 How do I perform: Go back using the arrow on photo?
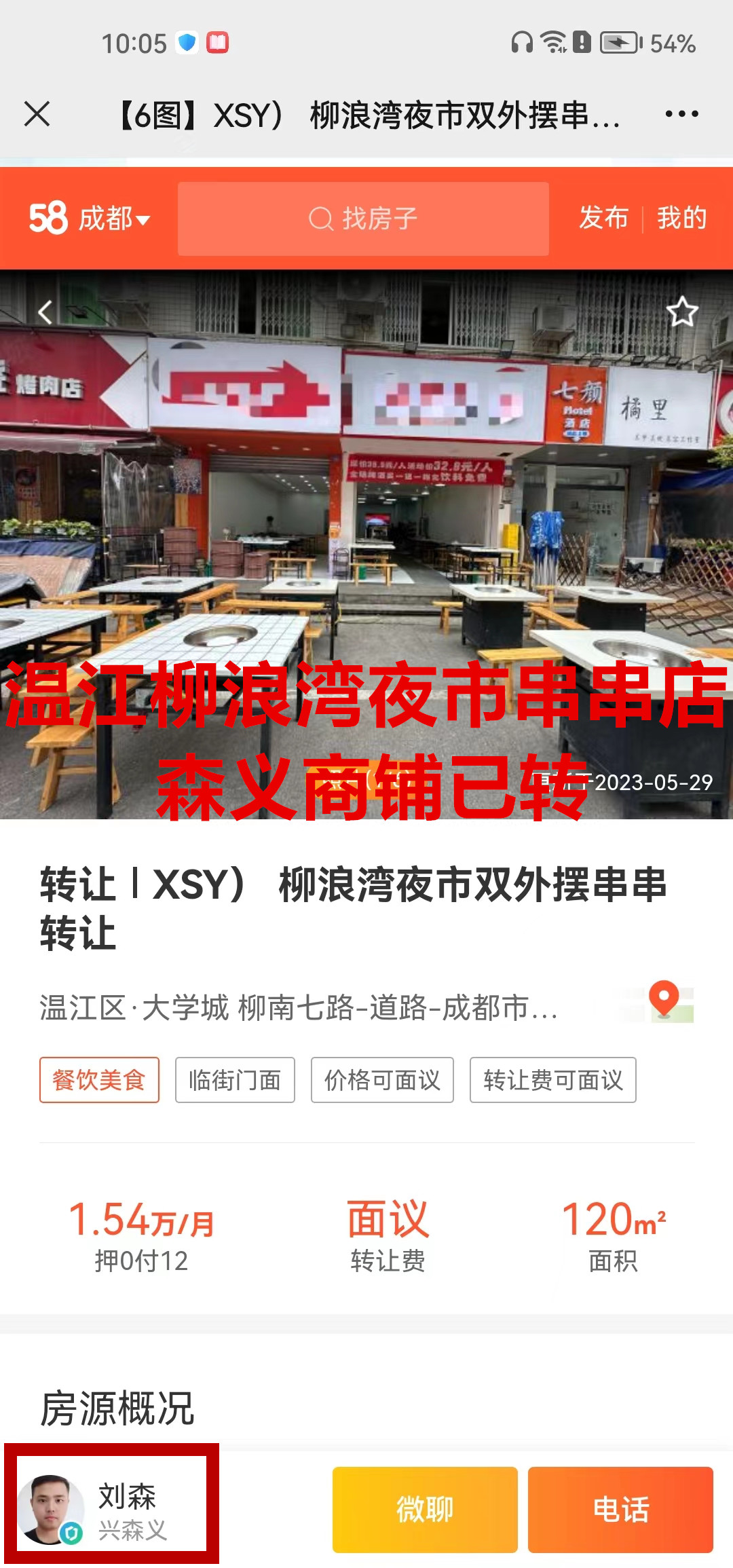coord(45,312)
